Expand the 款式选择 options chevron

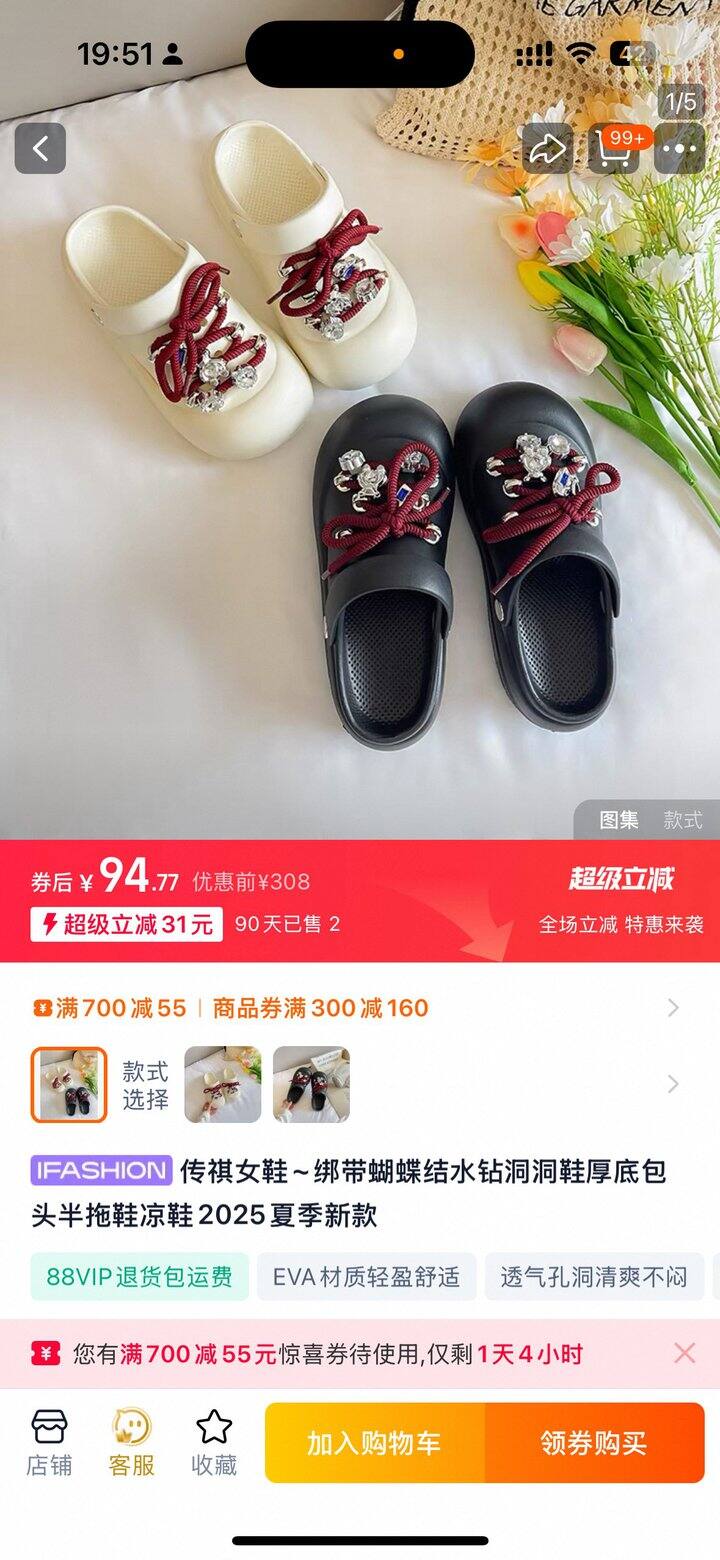pos(673,1084)
